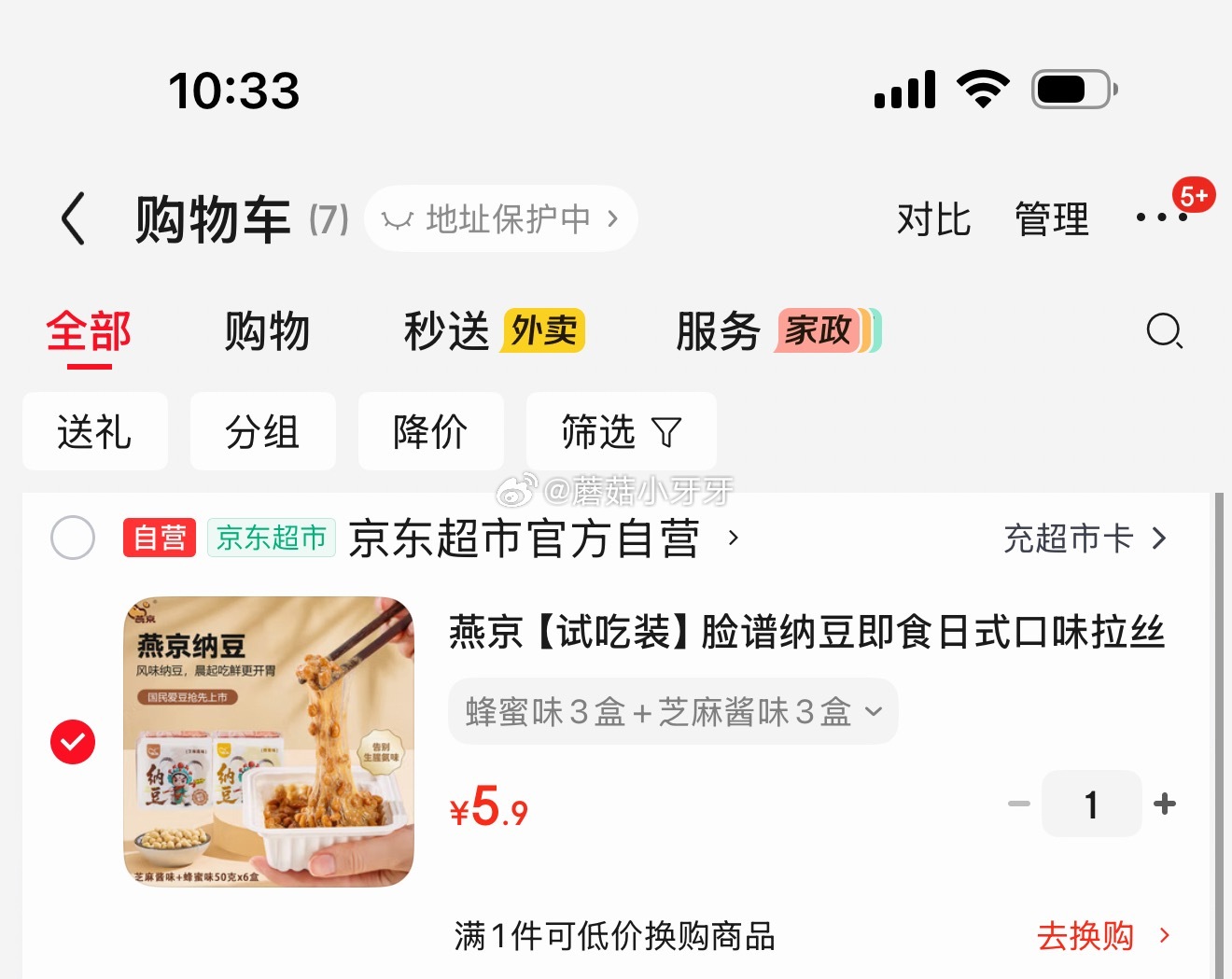Open the 地址保护中 address chip
Viewport: 1232px width, 979px height.
(x=500, y=219)
